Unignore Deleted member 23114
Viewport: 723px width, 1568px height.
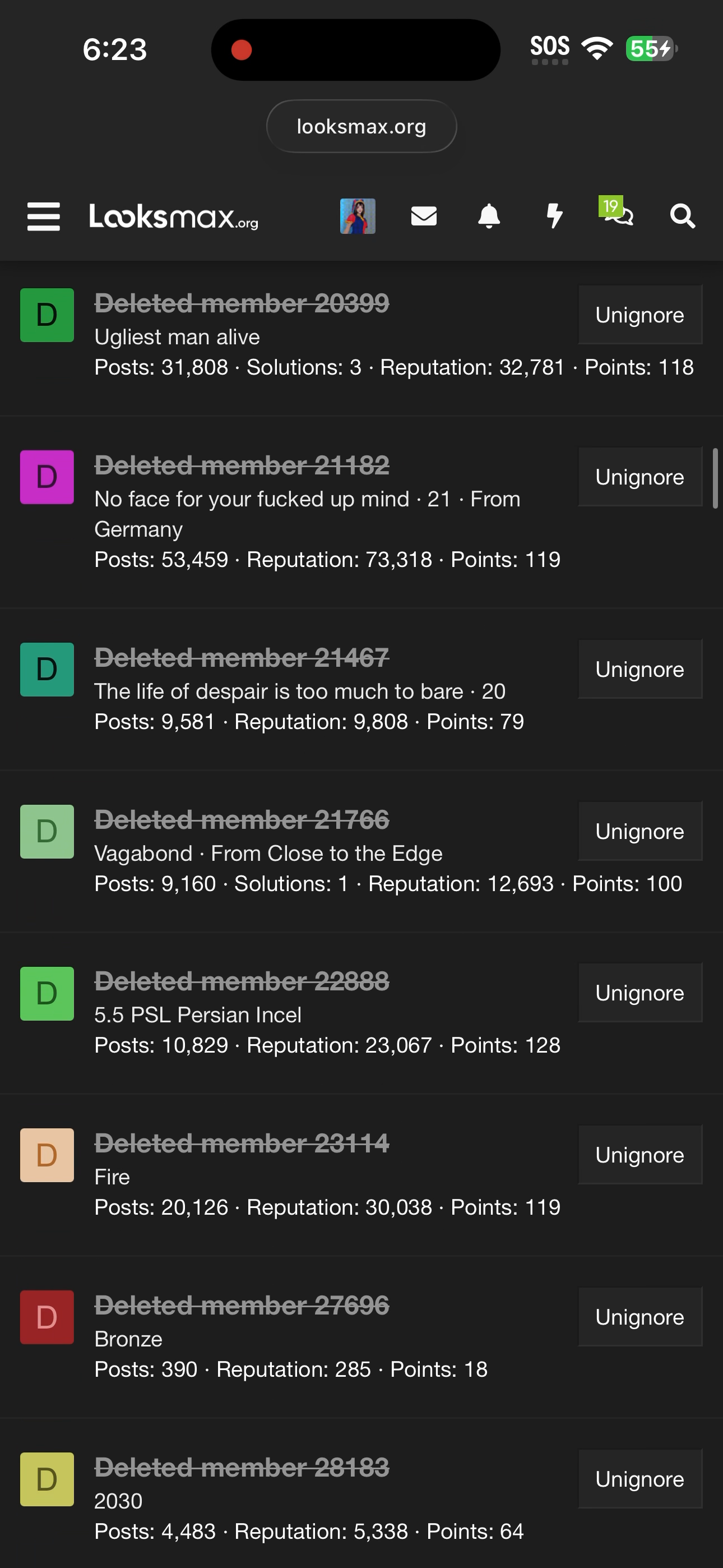pos(639,1155)
